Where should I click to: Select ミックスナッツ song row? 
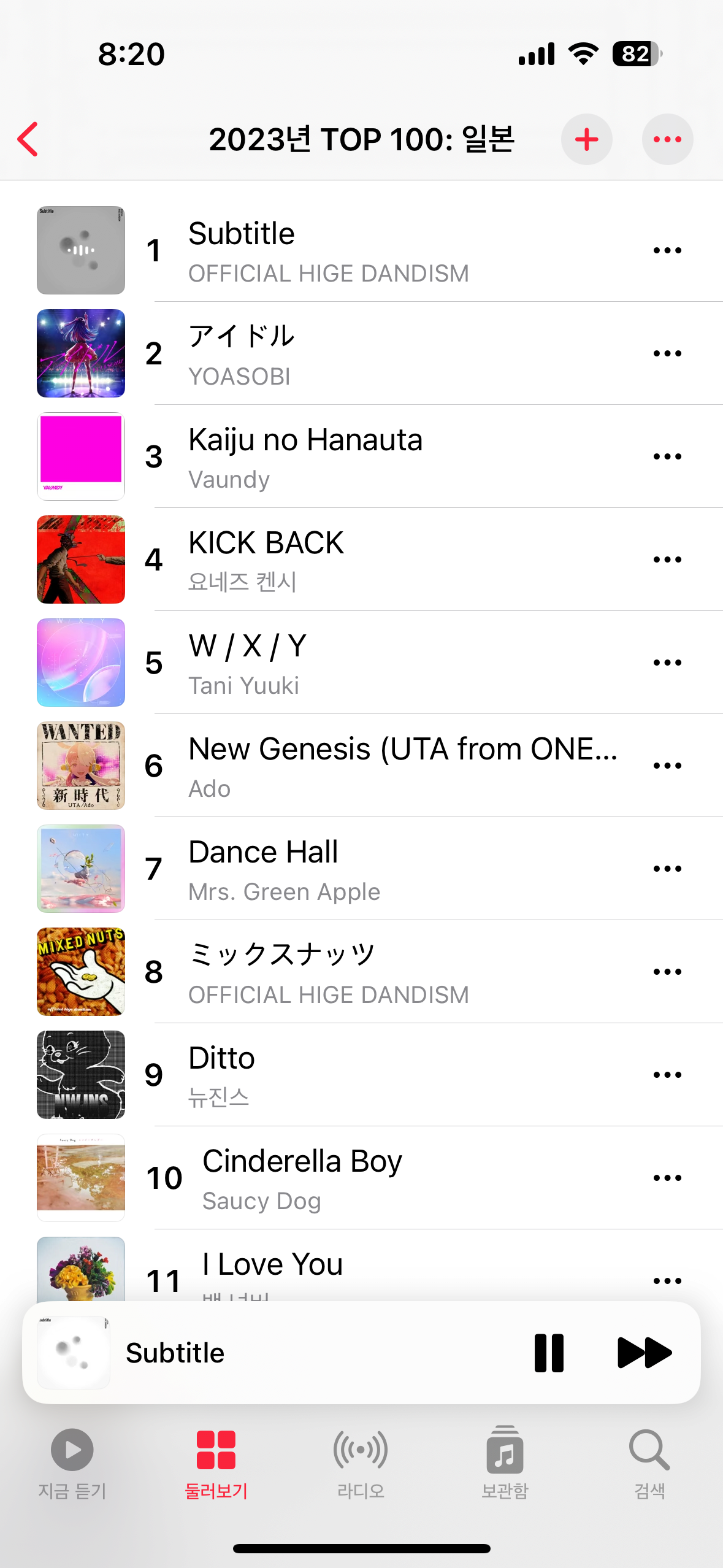pyautogui.click(x=368, y=972)
